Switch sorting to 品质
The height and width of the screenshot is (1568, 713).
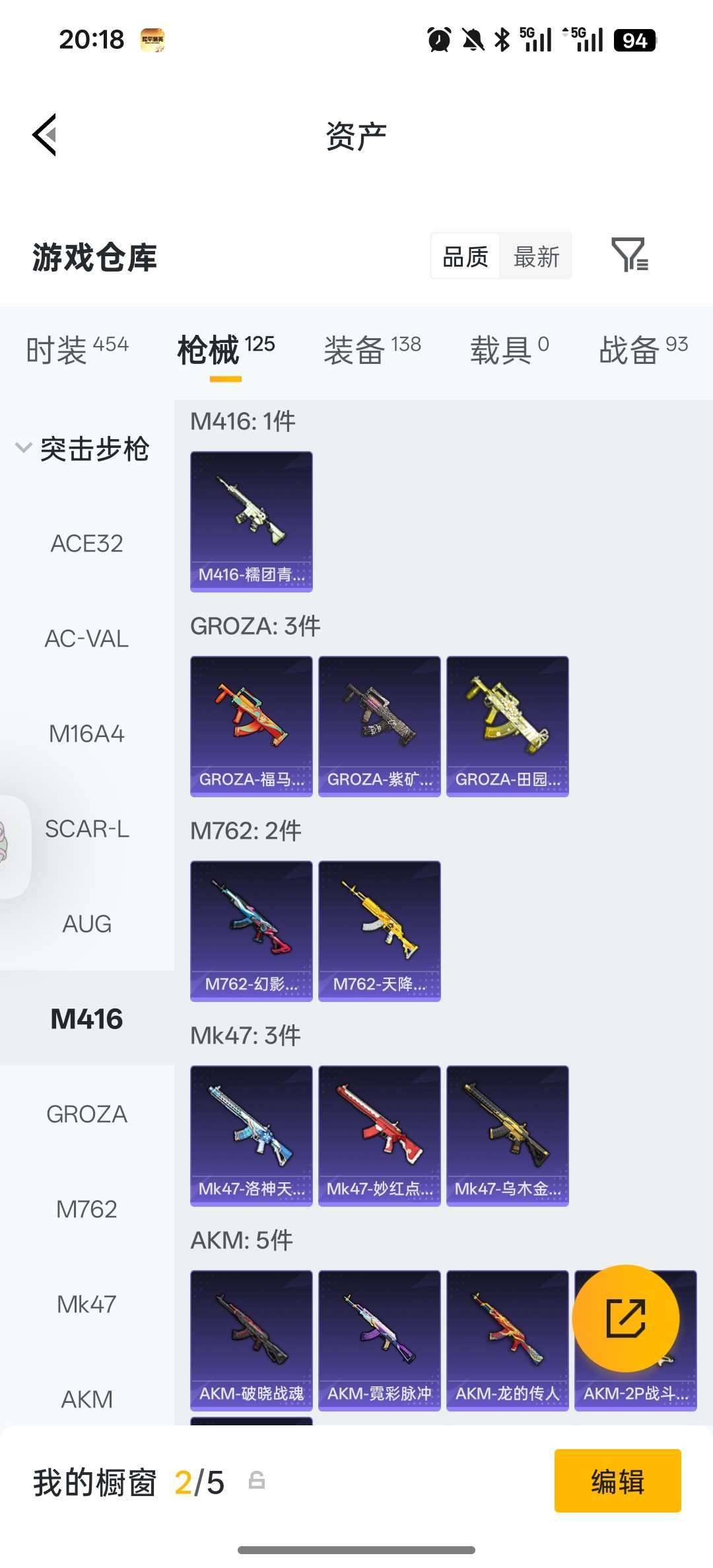click(464, 257)
